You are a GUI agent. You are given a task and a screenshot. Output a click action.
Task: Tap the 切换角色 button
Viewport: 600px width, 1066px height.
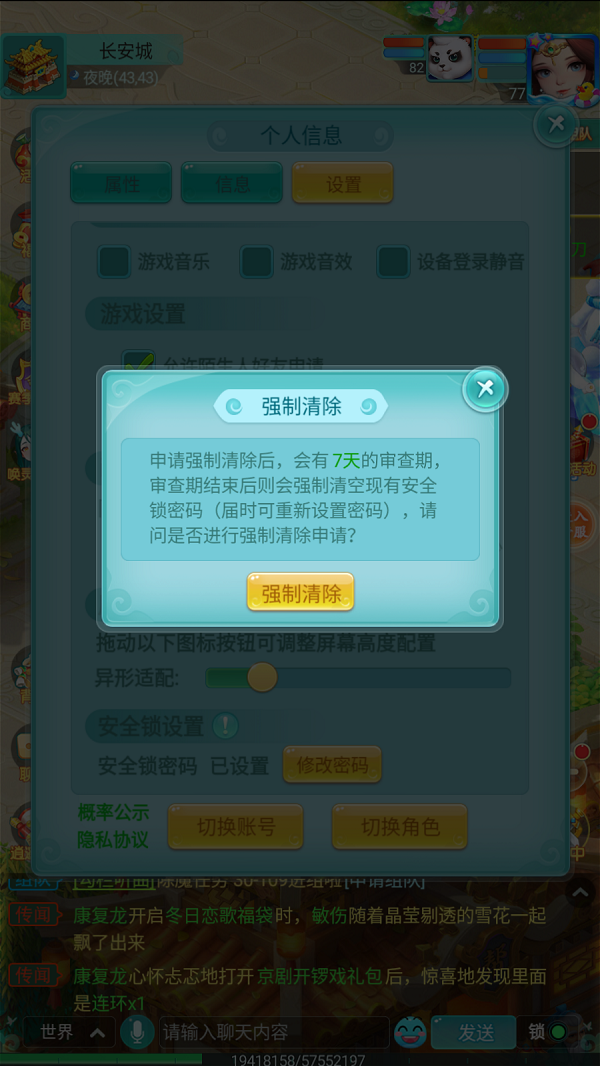click(400, 827)
